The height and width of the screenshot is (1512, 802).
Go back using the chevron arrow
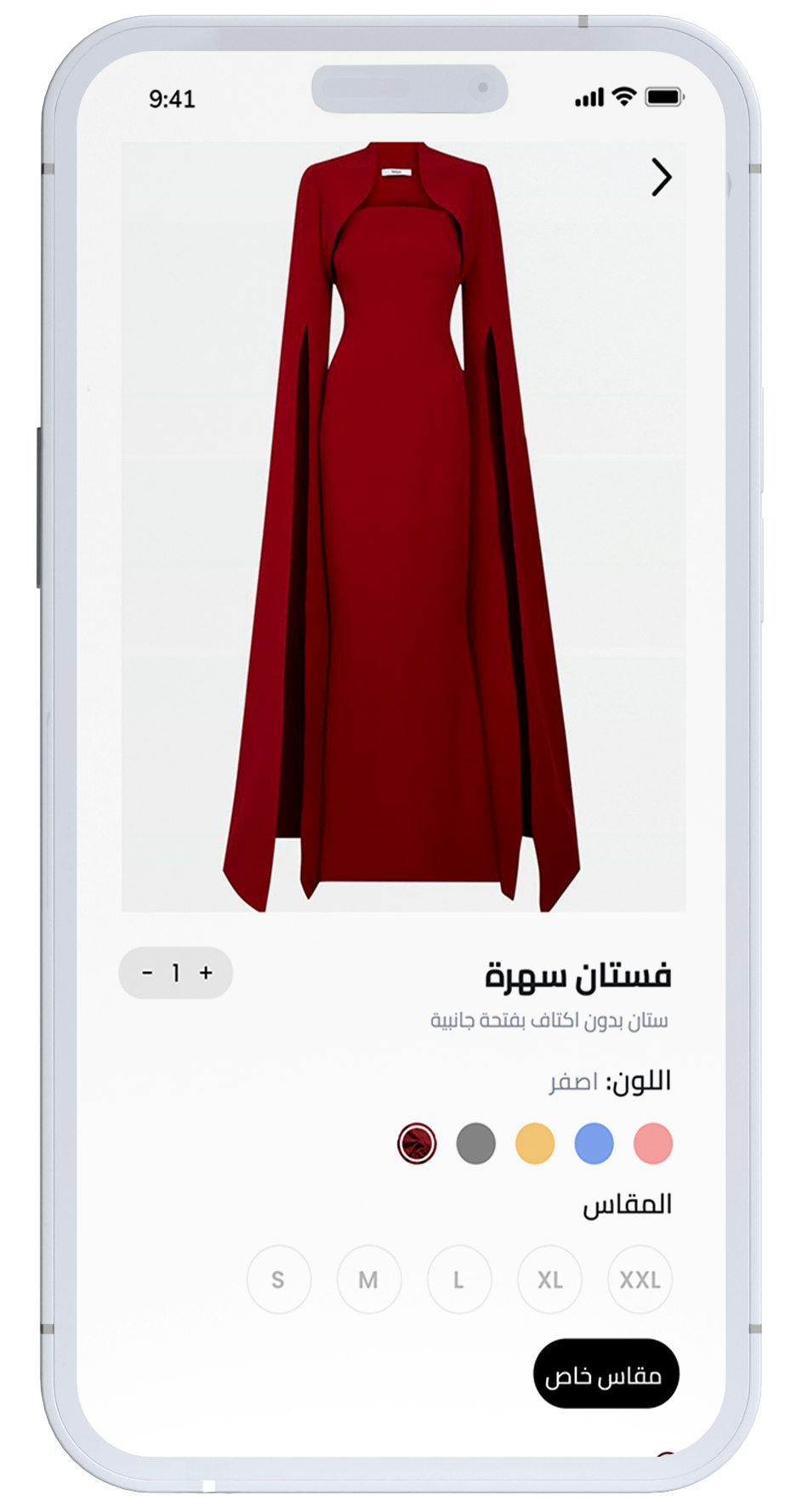[661, 178]
